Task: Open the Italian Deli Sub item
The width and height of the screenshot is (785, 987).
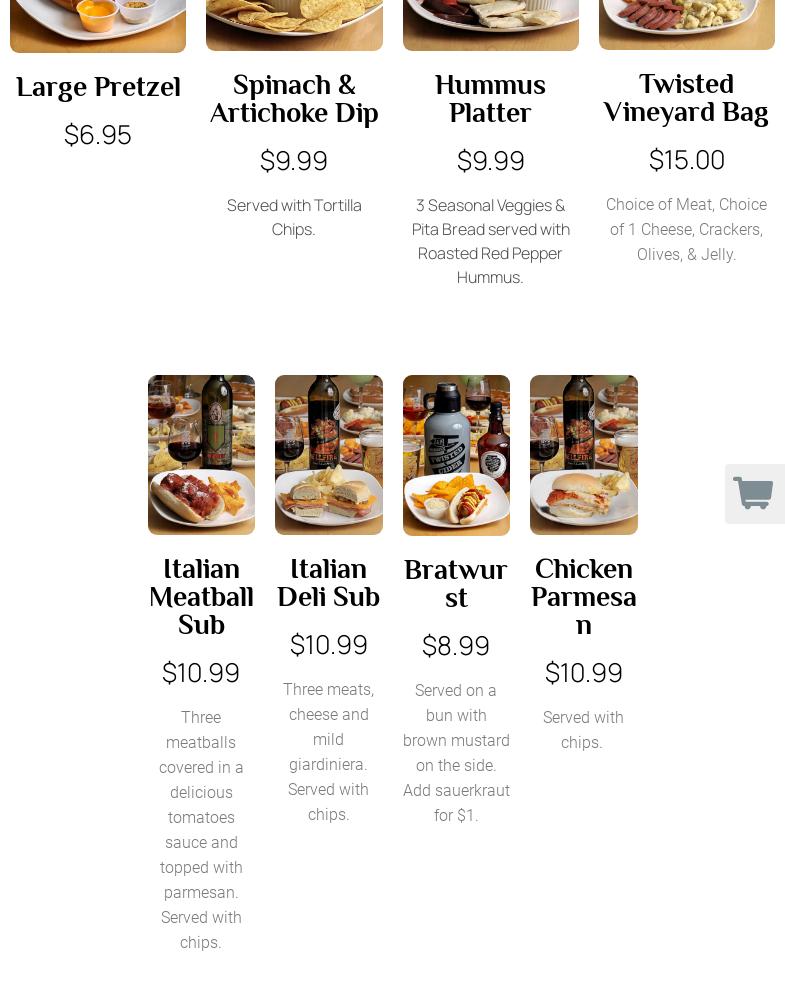Action: coord(328,583)
